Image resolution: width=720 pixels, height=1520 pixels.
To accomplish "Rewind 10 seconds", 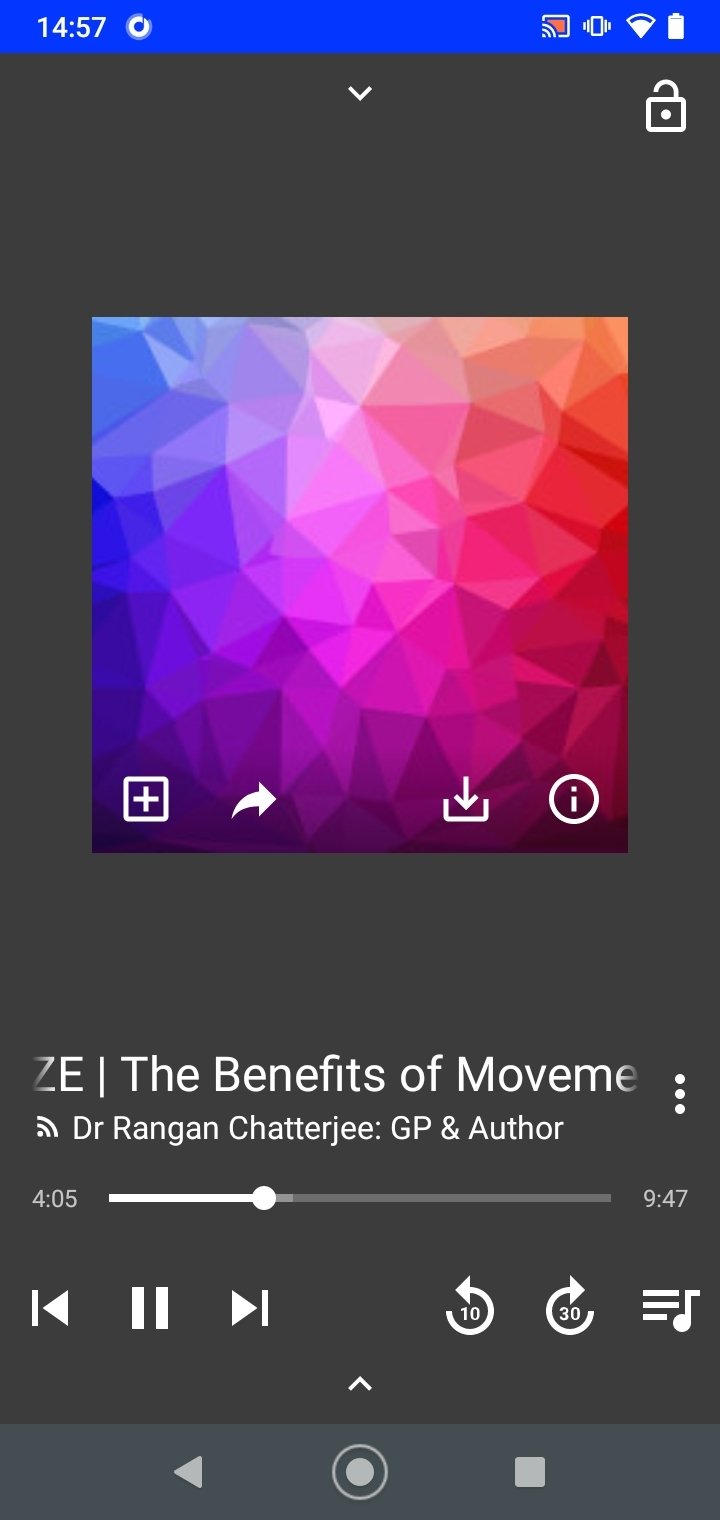I will (x=470, y=1307).
